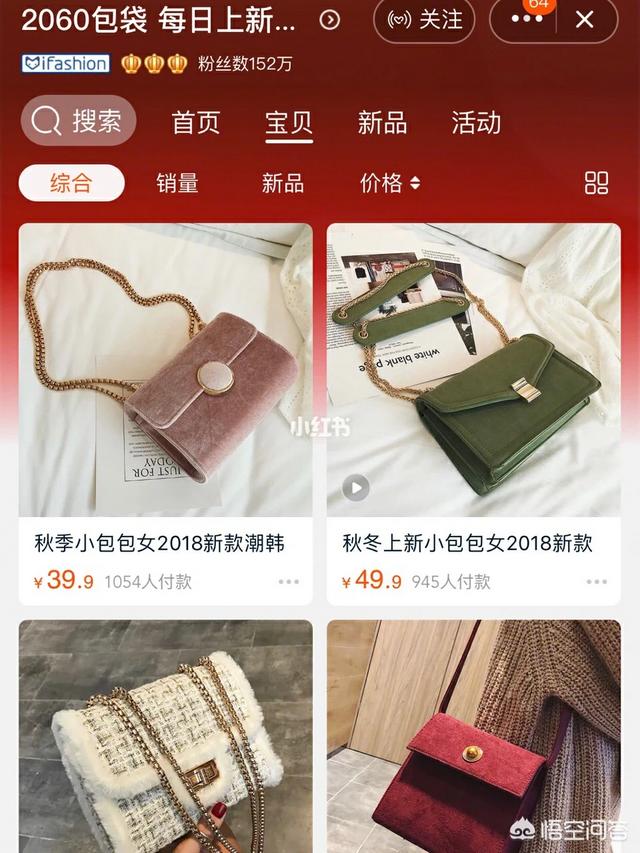Close the mini program with X
This screenshot has height=853, width=640.
click(x=585, y=19)
